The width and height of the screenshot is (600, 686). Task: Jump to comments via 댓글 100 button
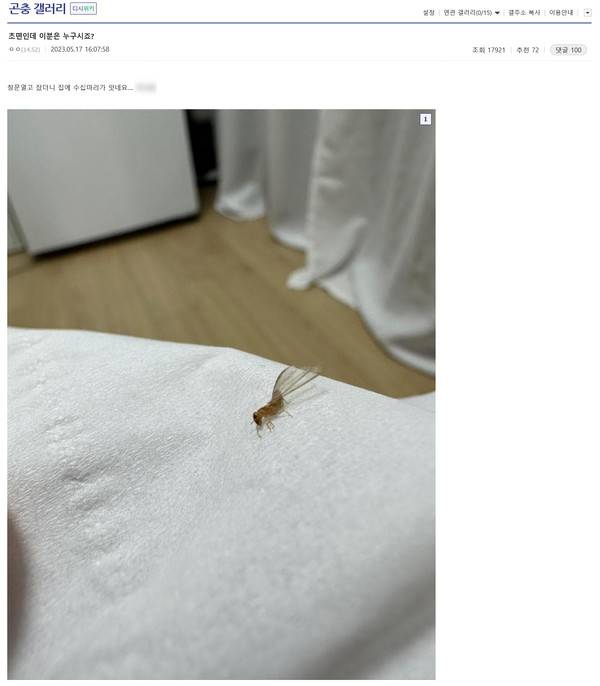point(568,49)
